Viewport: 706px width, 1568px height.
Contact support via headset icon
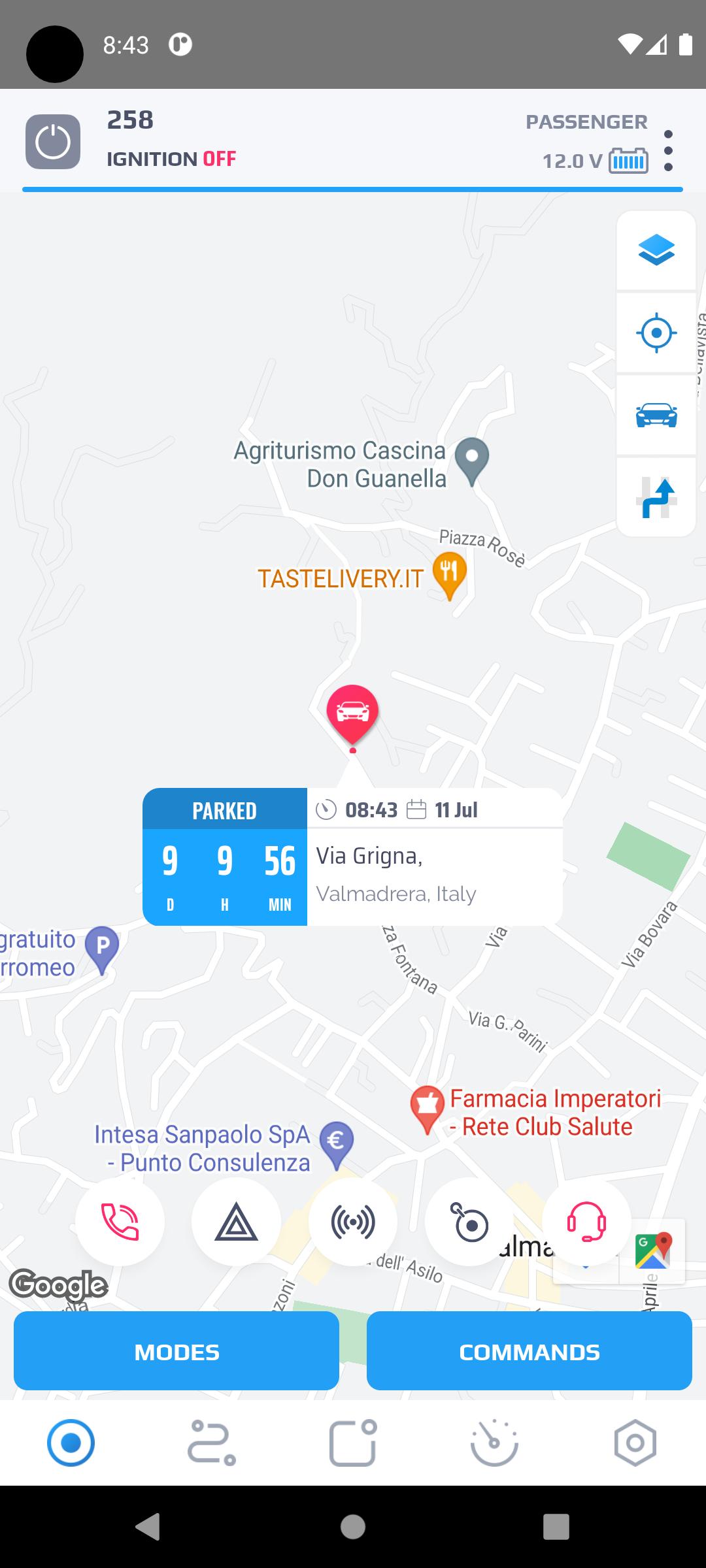tap(586, 1222)
